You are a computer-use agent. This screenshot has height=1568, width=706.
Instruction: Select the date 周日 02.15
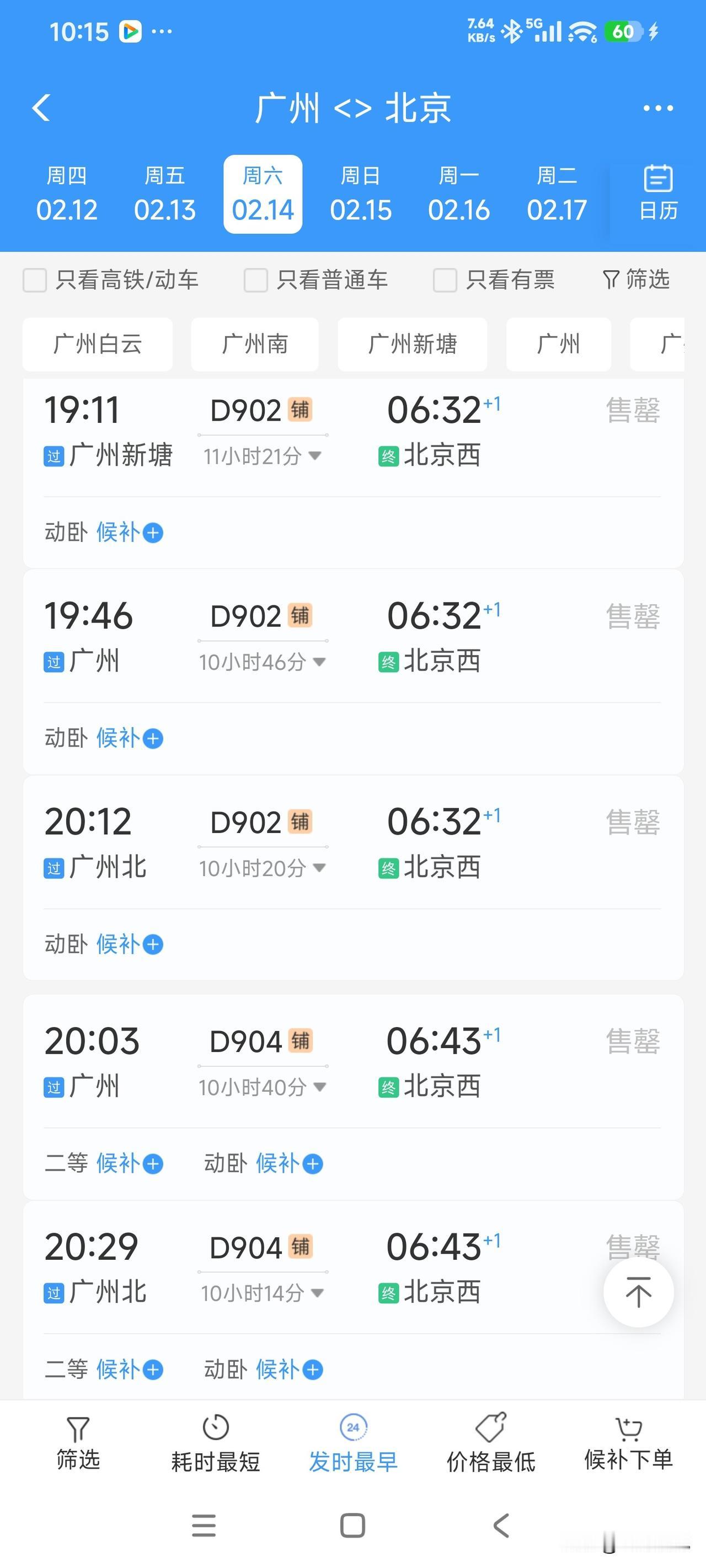click(x=361, y=194)
